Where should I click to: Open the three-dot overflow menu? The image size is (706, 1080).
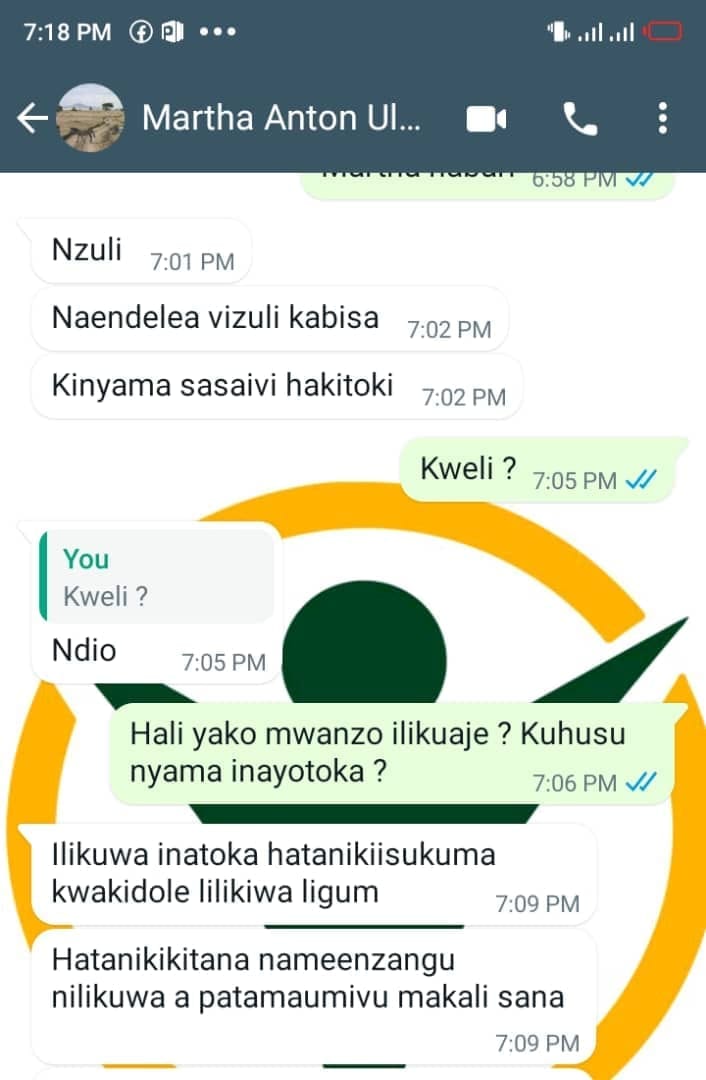click(x=663, y=119)
